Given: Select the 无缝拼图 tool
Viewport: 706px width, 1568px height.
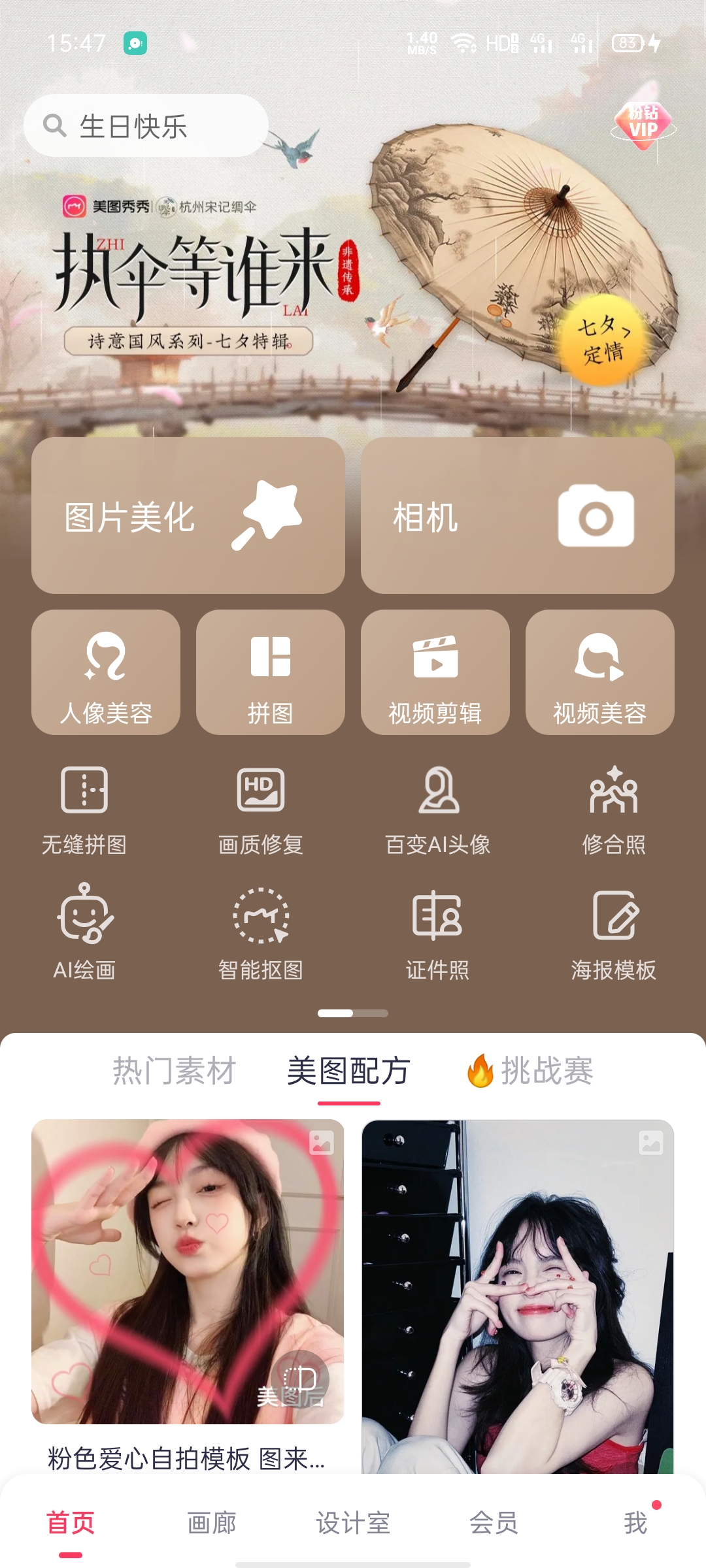Looking at the screenshot, I should (x=84, y=810).
